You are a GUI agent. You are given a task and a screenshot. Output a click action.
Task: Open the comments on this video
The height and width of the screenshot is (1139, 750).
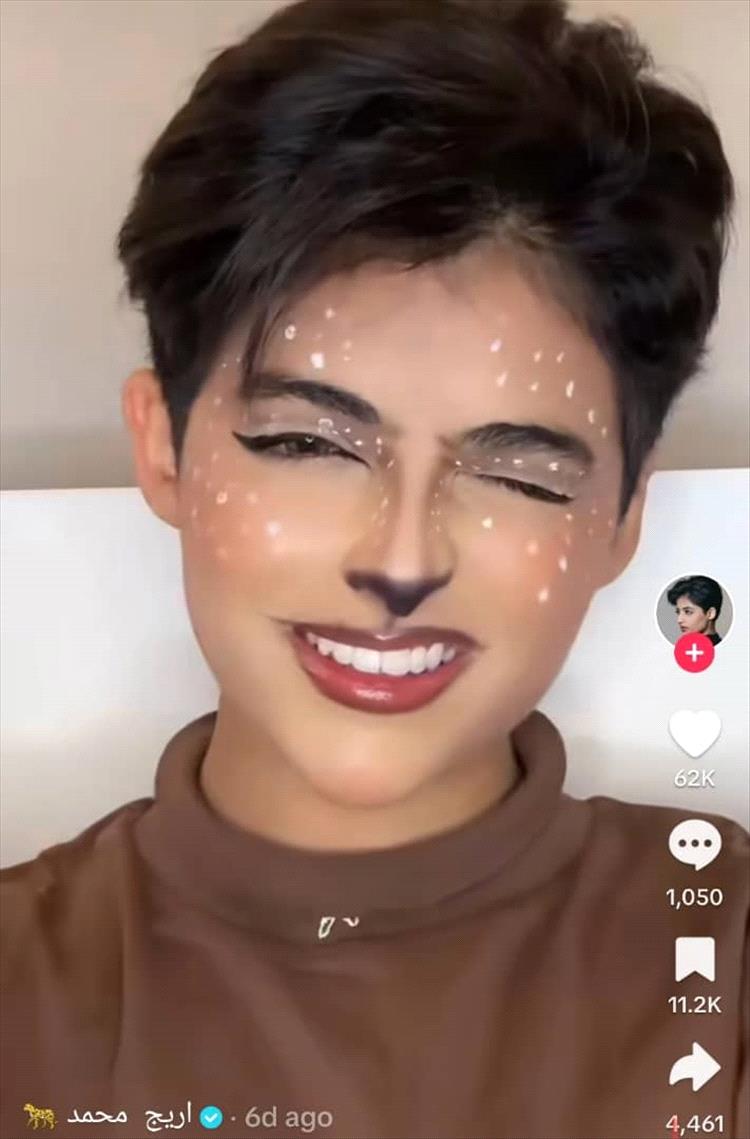694,844
